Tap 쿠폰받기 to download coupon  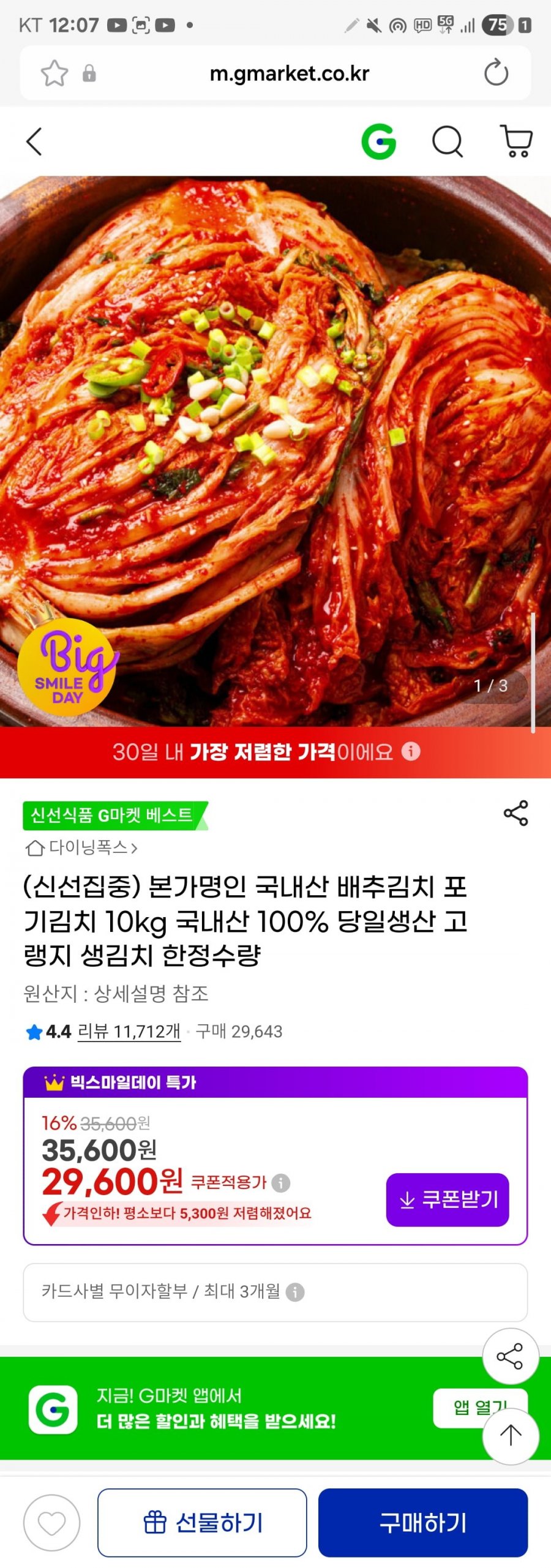coord(447,1199)
